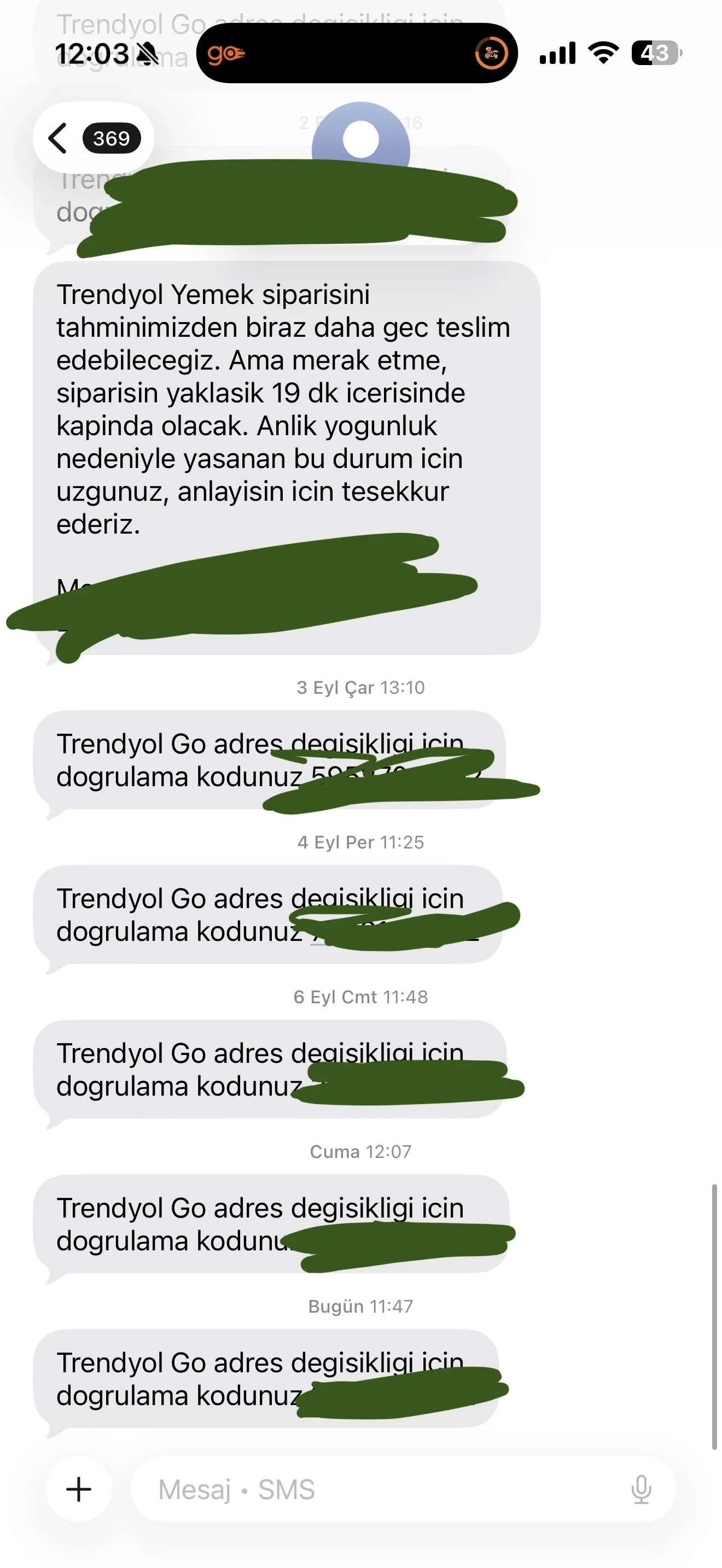Focus the Mesaj SMS text field
Image resolution: width=722 pixels, height=1568 pixels.
(377, 1489)
